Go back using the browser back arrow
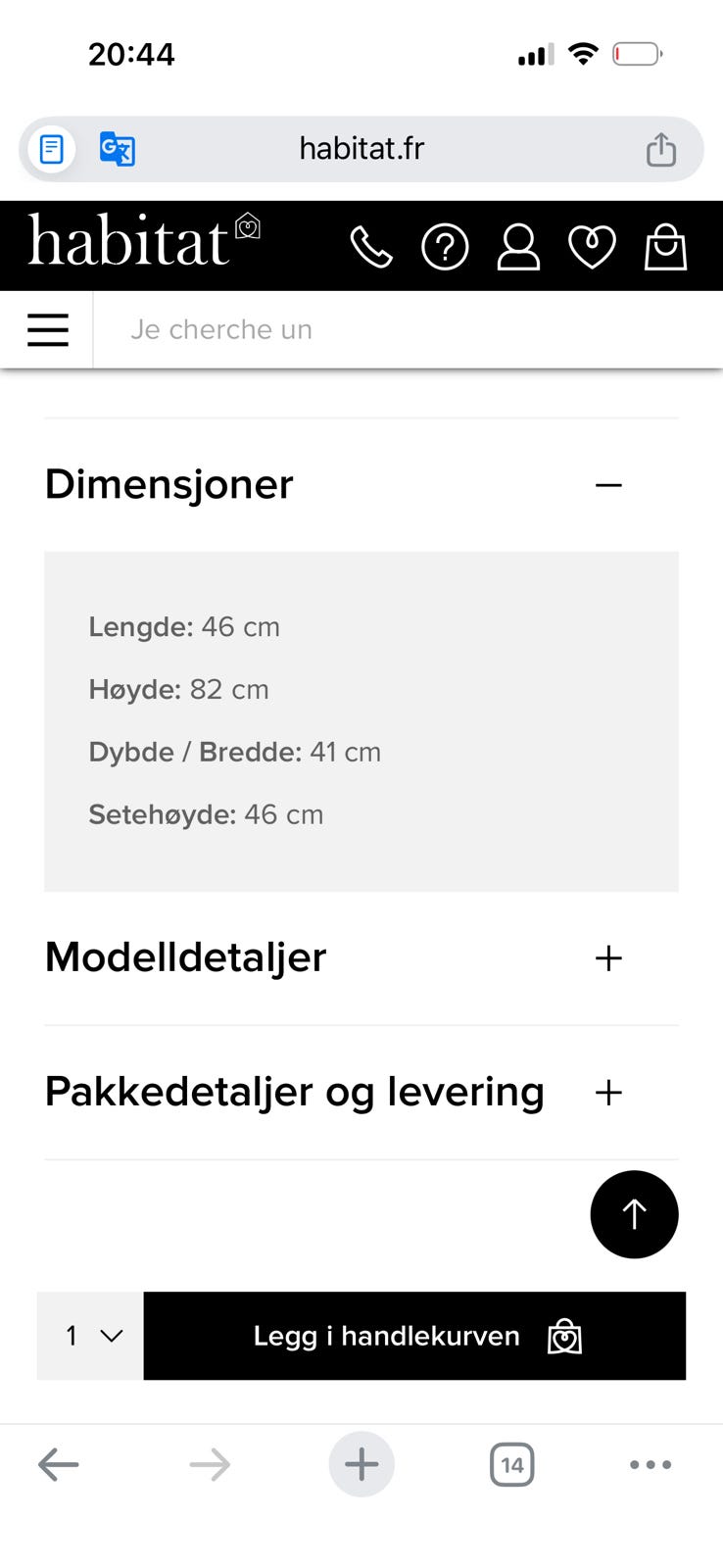This screenshot has width=723, height=1568. 58,1464
